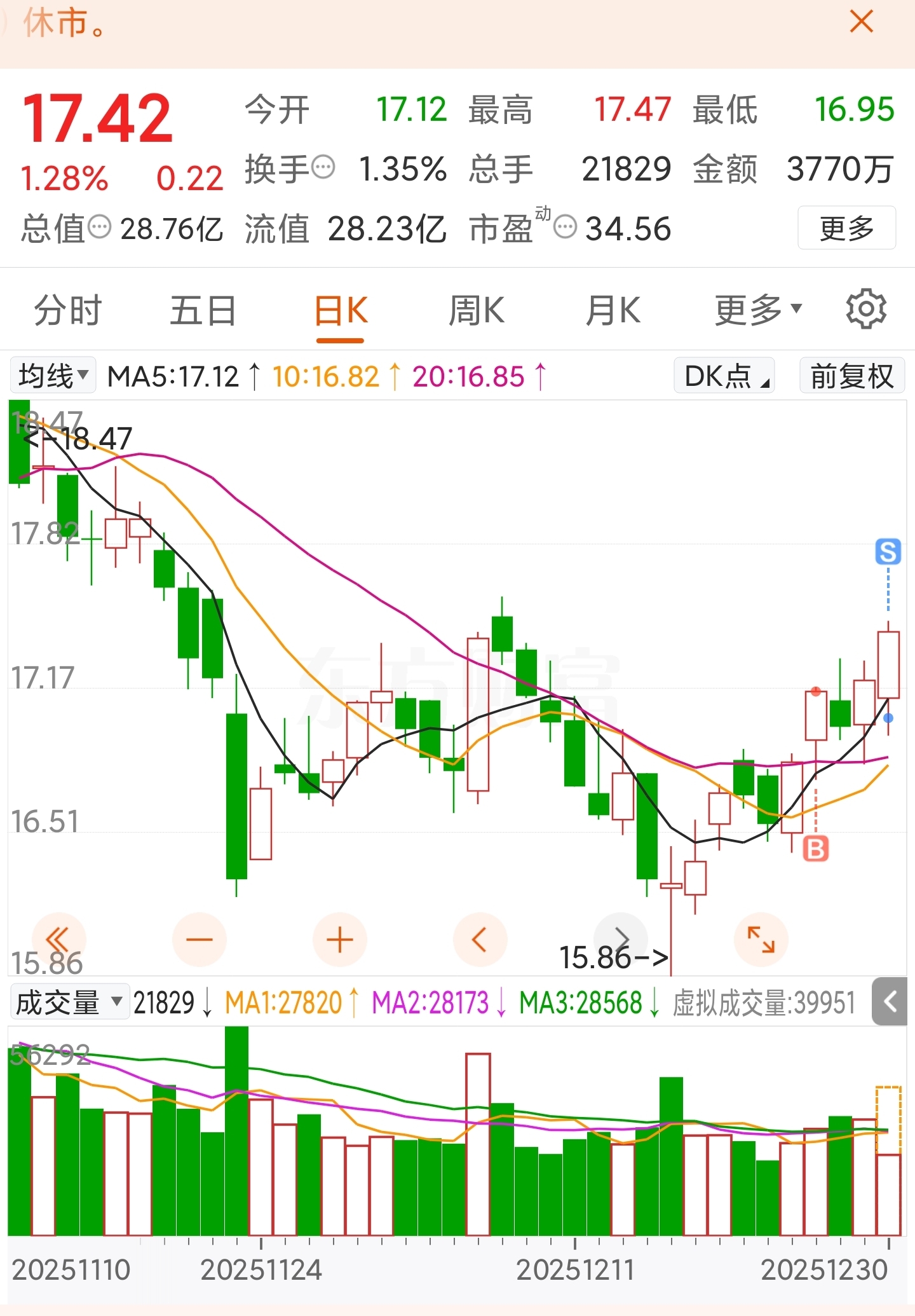Image resolution: width=915 pixels, height=1316 pixels.
Task: Move chart one step right
Action: pos(621,940)
